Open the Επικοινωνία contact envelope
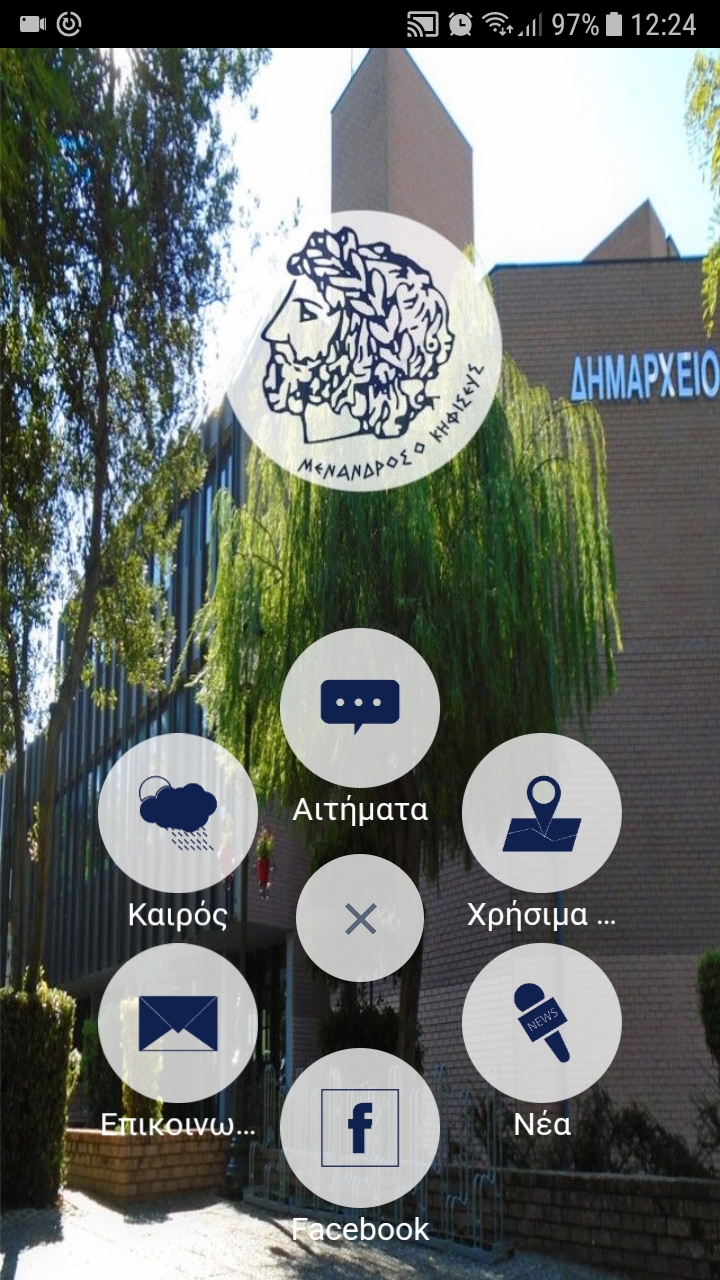This screenshot has width=720, height=1280. tap(178, 1023)
